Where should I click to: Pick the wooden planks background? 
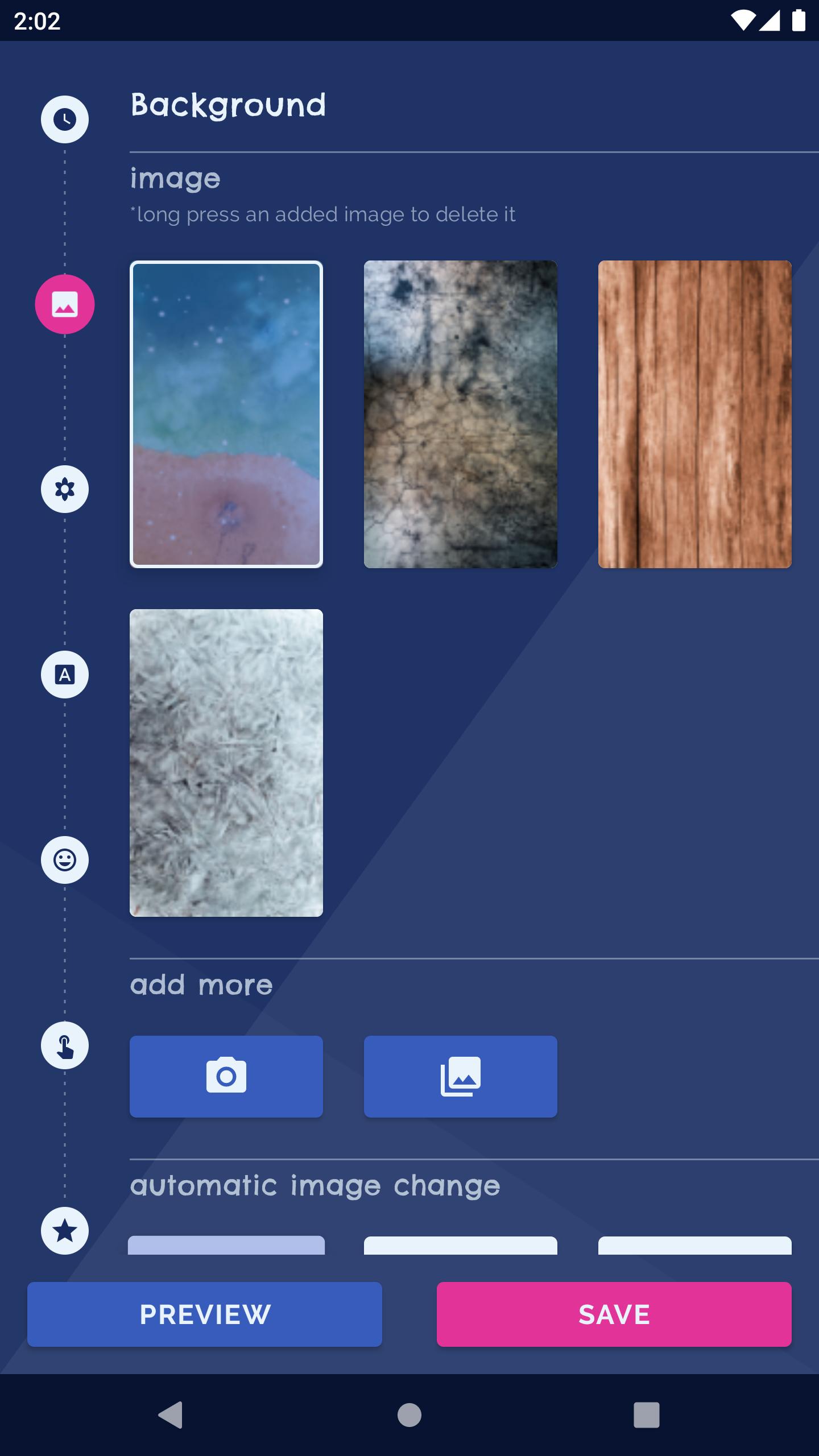coord(694,414)
